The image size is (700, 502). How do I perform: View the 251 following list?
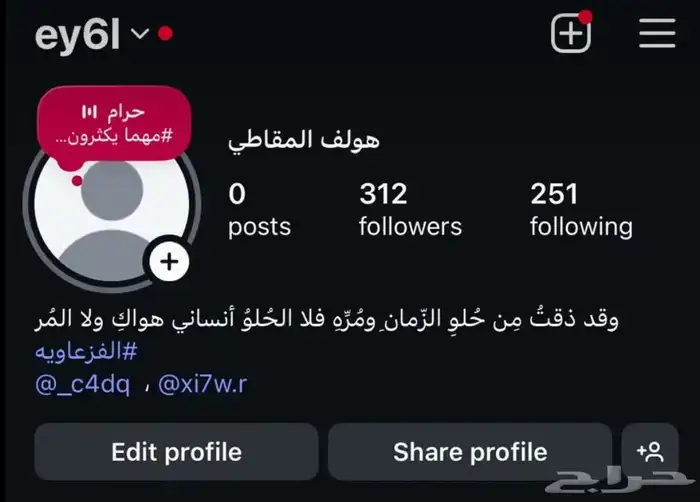click(581, 210)
